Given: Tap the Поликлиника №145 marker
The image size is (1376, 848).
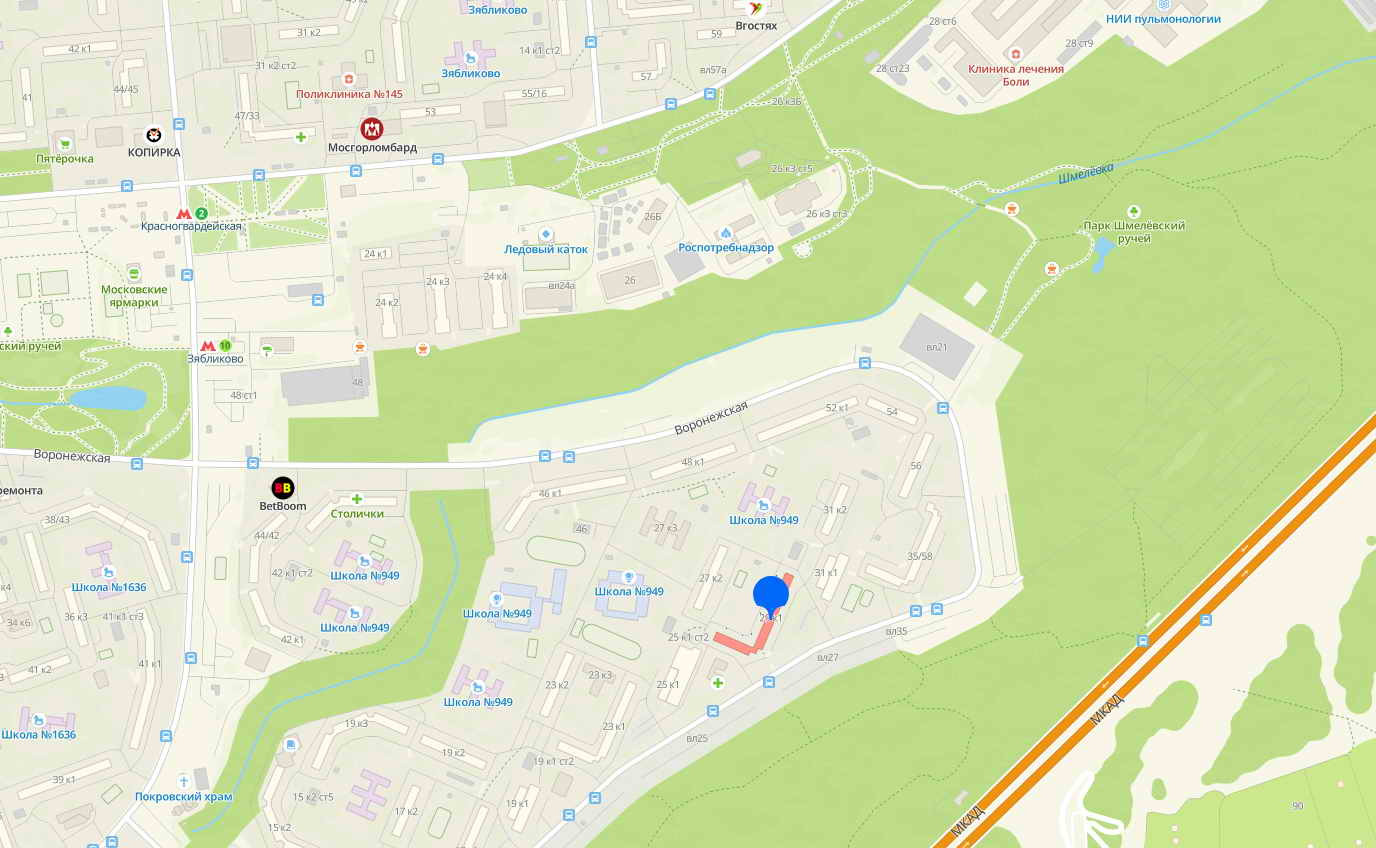Looking at the screenshot, I should [349, 79].
